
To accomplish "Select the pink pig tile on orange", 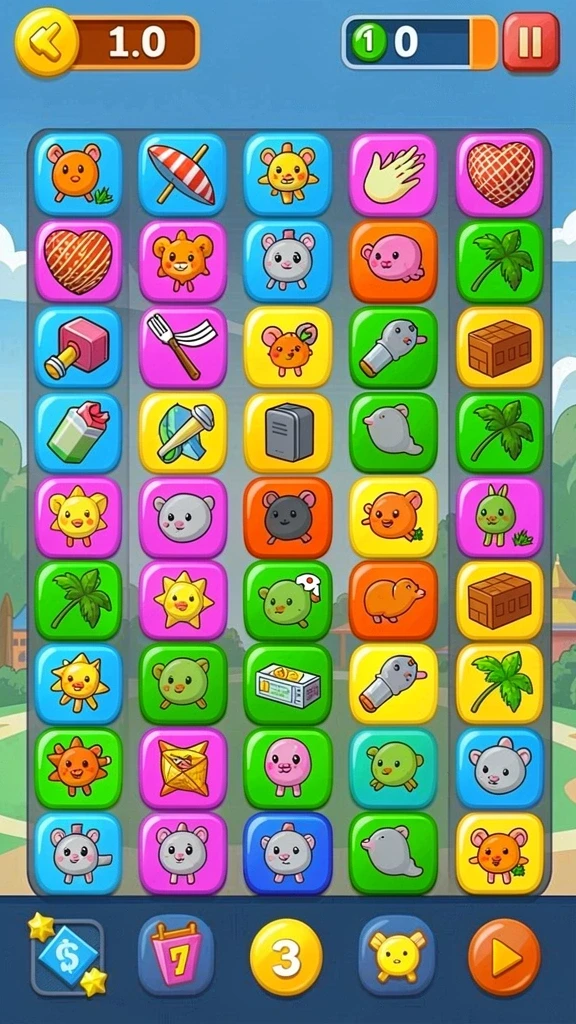I will pos(392,261).
